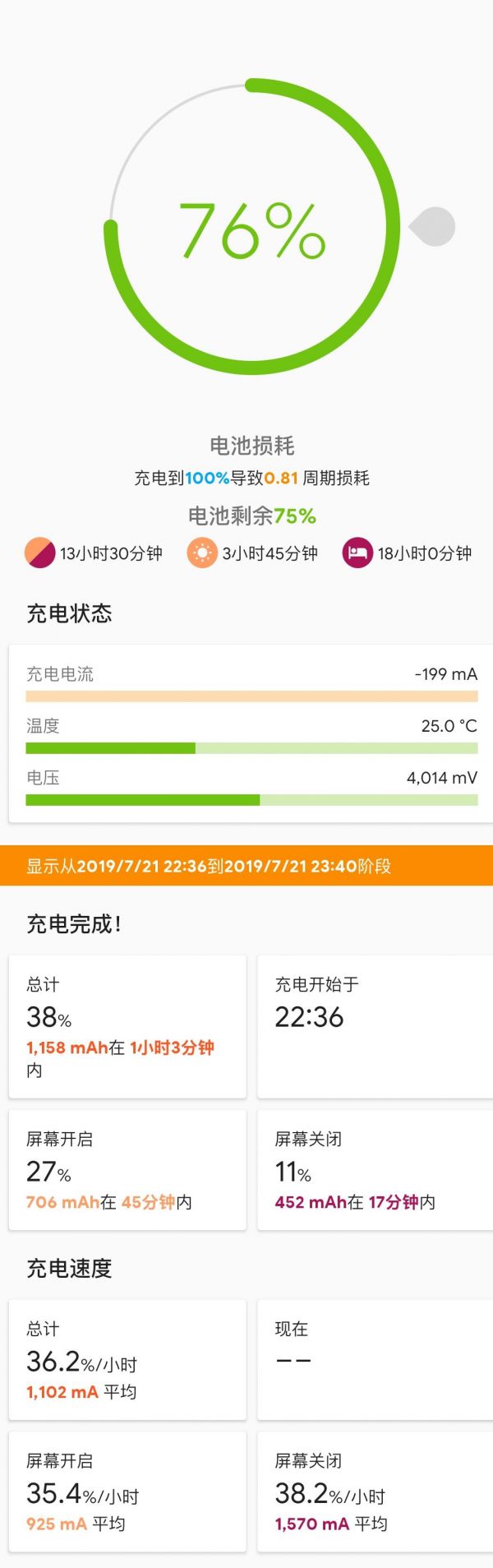Tap the charge alarm handle on the ring

click(434, 227)
